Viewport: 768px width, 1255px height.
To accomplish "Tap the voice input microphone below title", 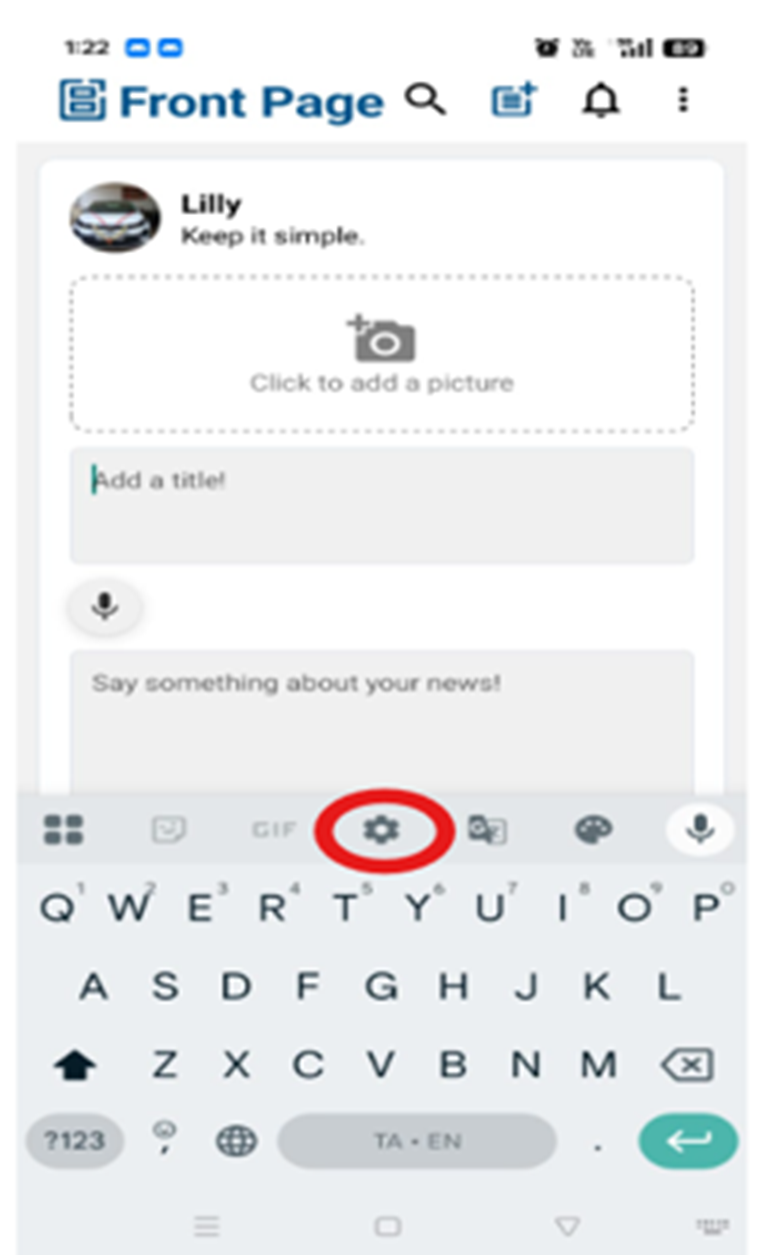I will (105, 606).
